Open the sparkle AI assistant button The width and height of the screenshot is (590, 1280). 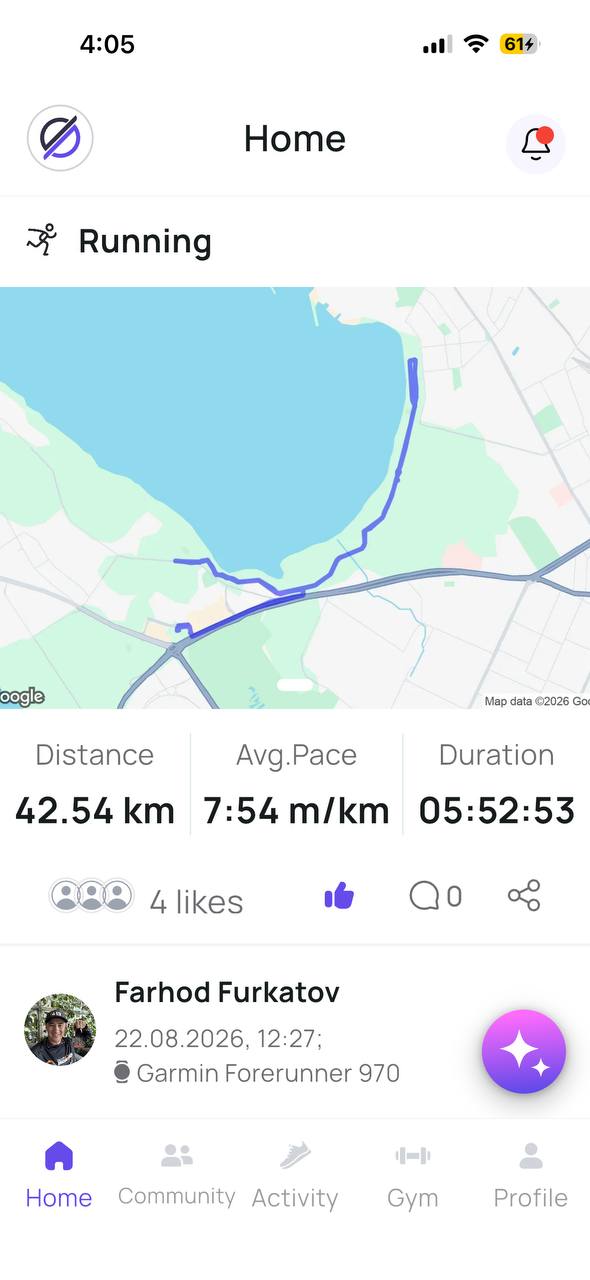coord(524,1053)
